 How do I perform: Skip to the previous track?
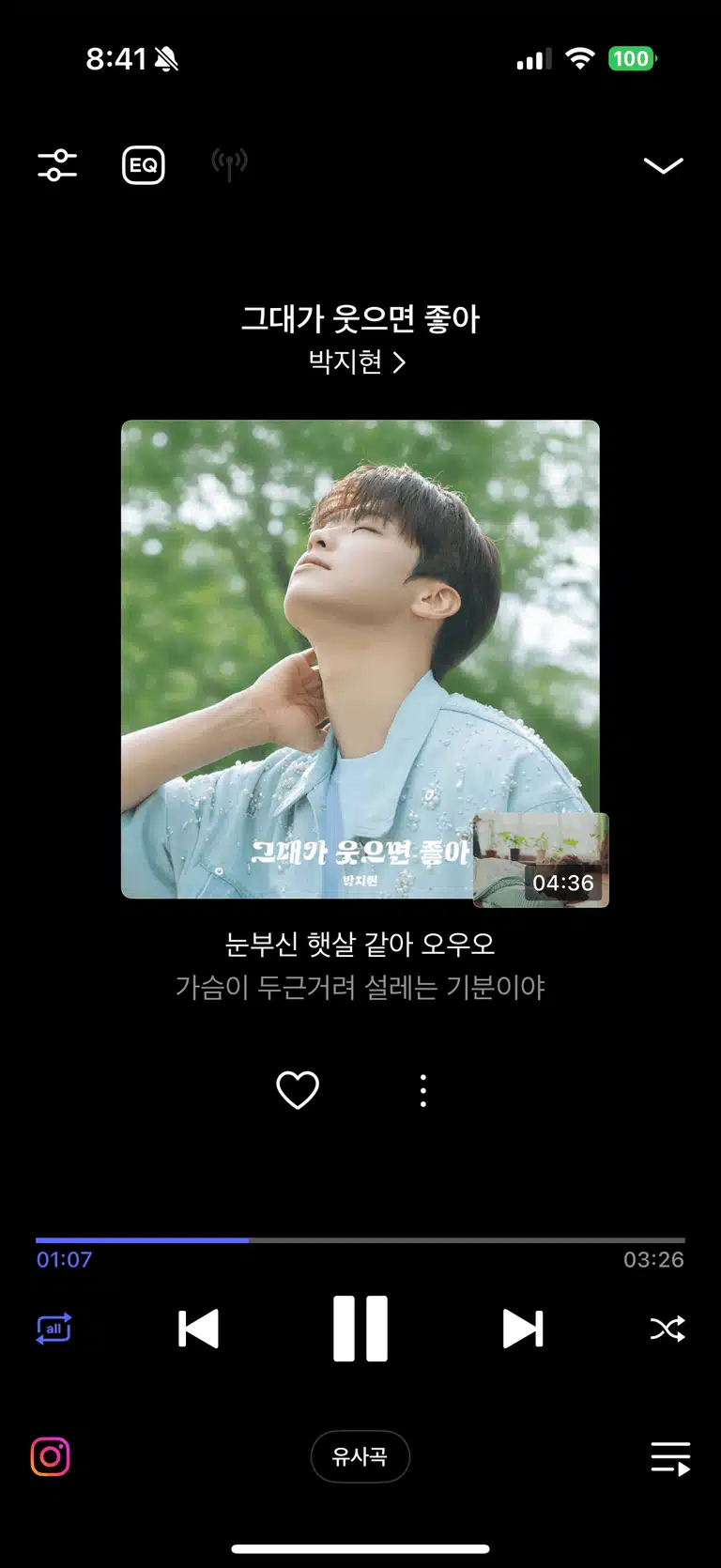pyautogui.click(x=198, y=1329)
